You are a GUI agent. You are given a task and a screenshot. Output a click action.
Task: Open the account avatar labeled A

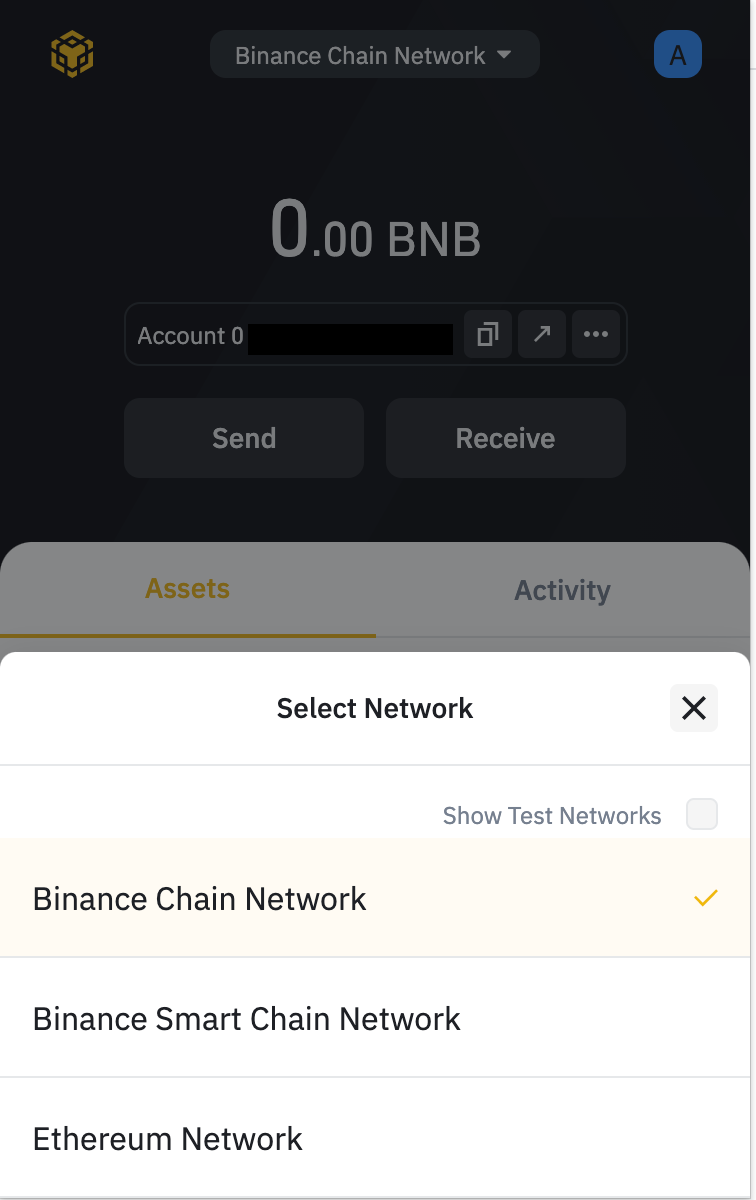point(677,55)
